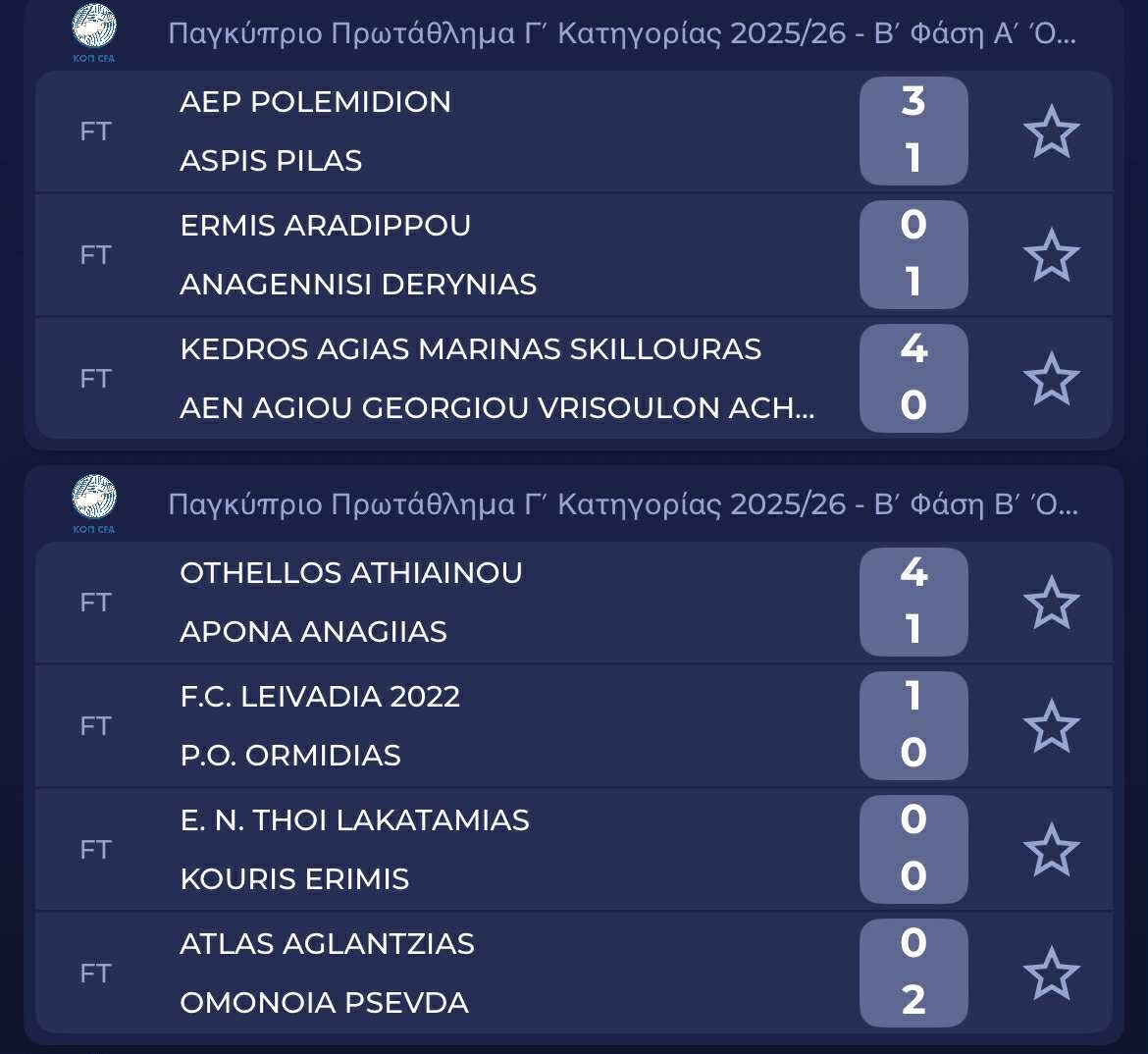Add Kedros Agias Marinas Skillouras match to favorites

[1051, 379]
